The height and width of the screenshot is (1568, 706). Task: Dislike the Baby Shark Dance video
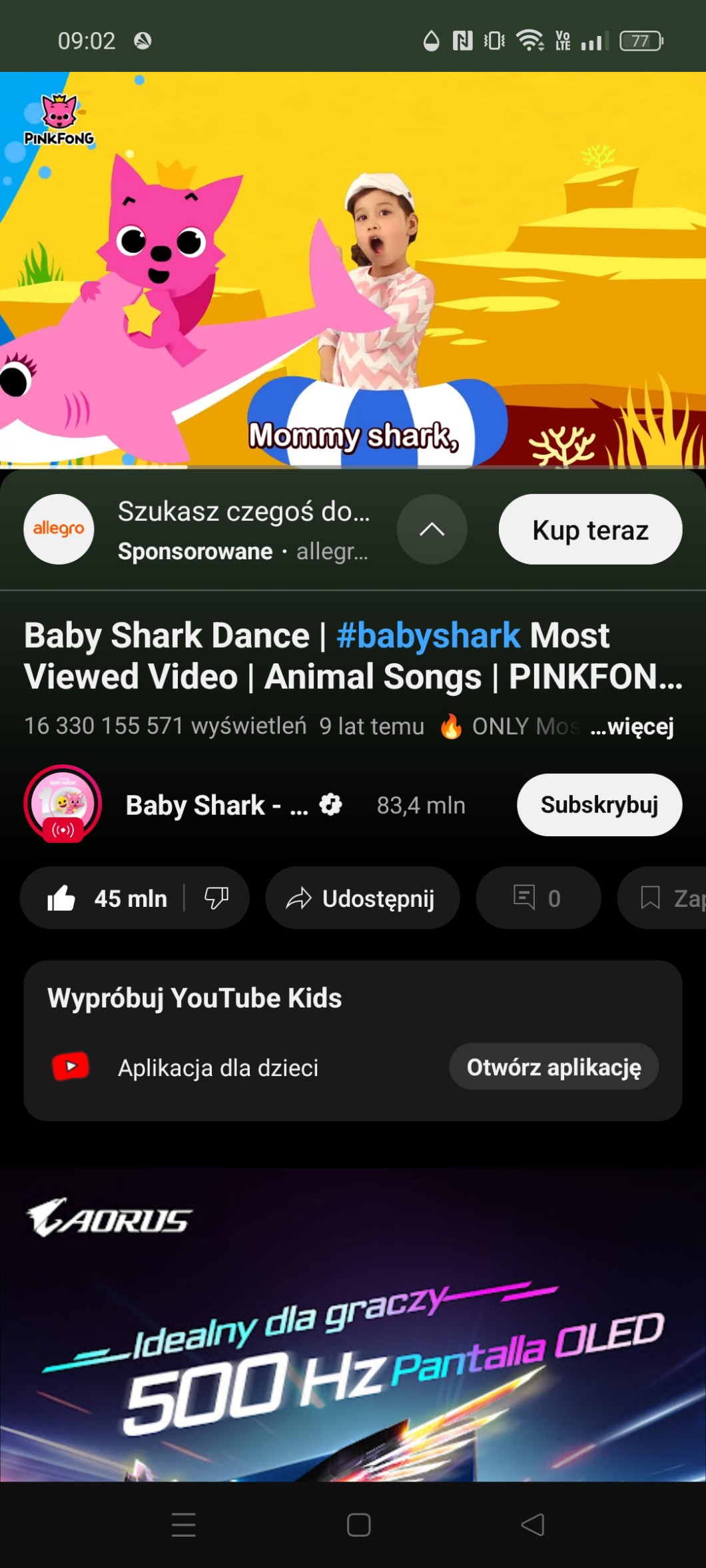pyautogui.click(x=216, y=898)
